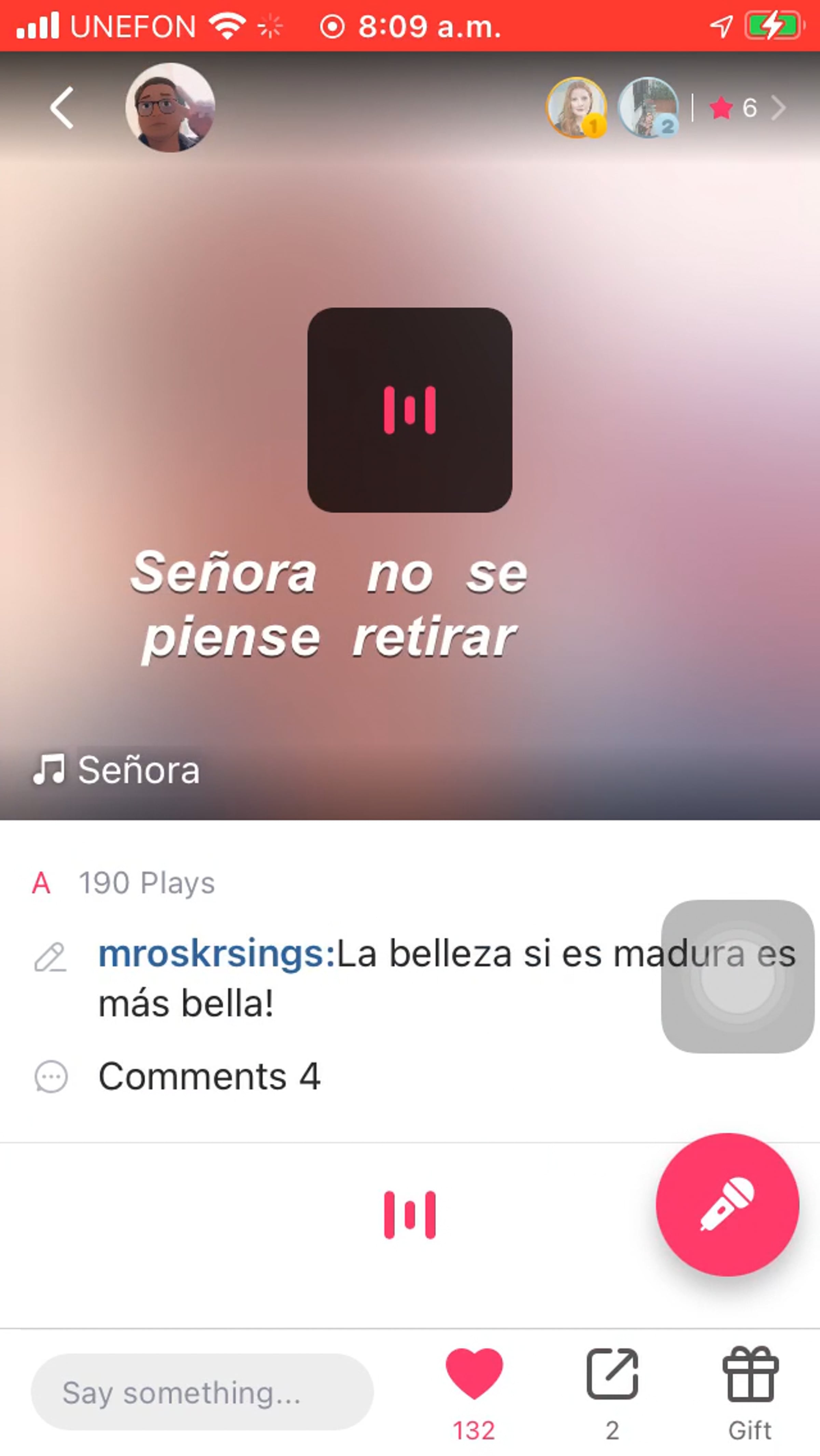Viewport: 820px width, 1456px height.
Task: Open the Comments 4 section
Action: click(x=209, y=1076)
